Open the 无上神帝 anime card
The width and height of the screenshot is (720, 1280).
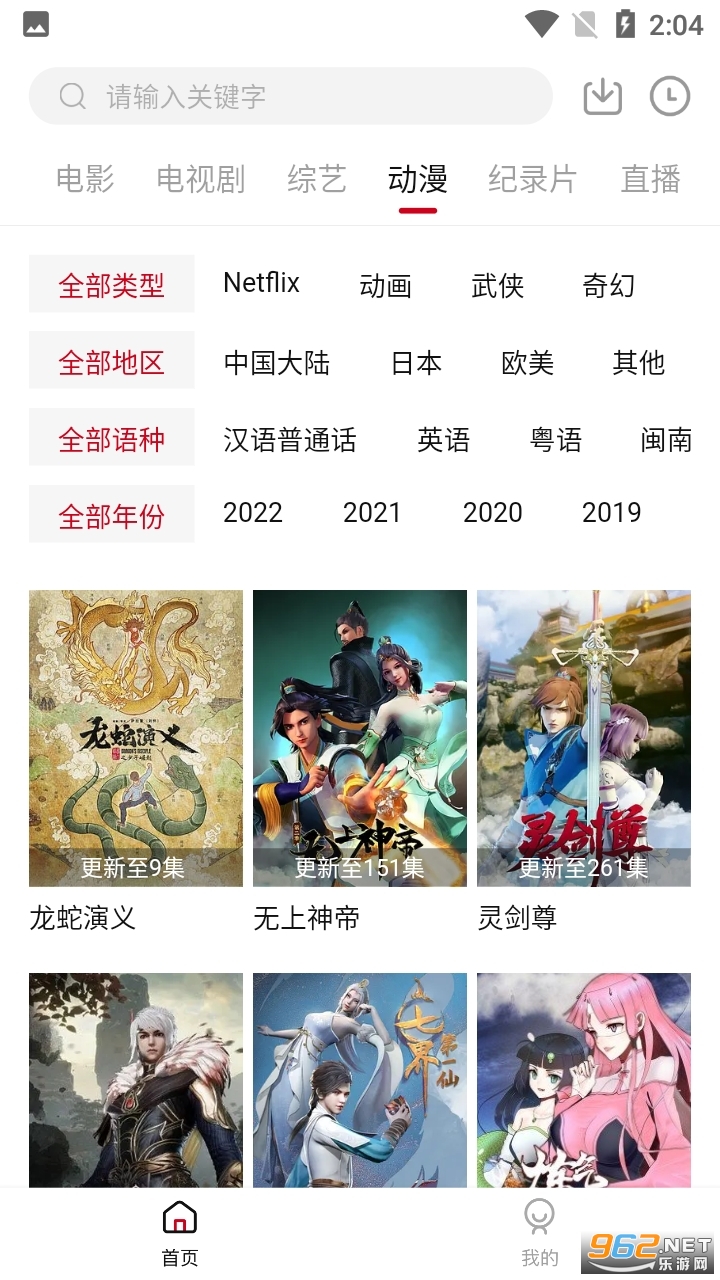click(360, 738)
